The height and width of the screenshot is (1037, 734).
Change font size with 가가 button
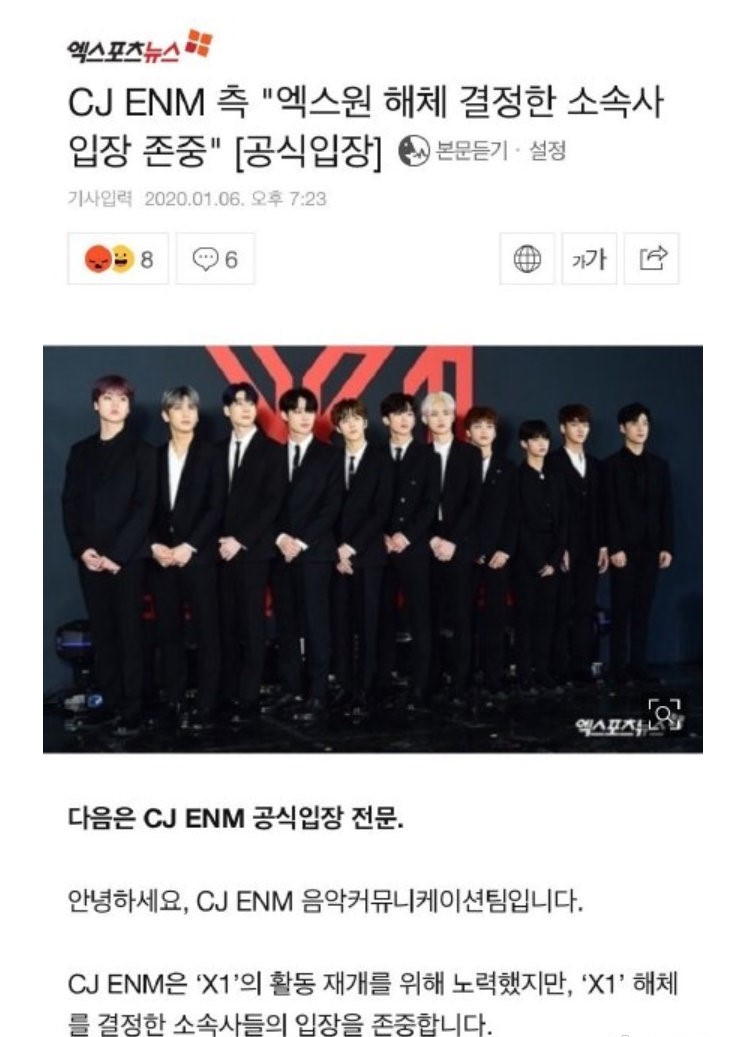[589, 259]
